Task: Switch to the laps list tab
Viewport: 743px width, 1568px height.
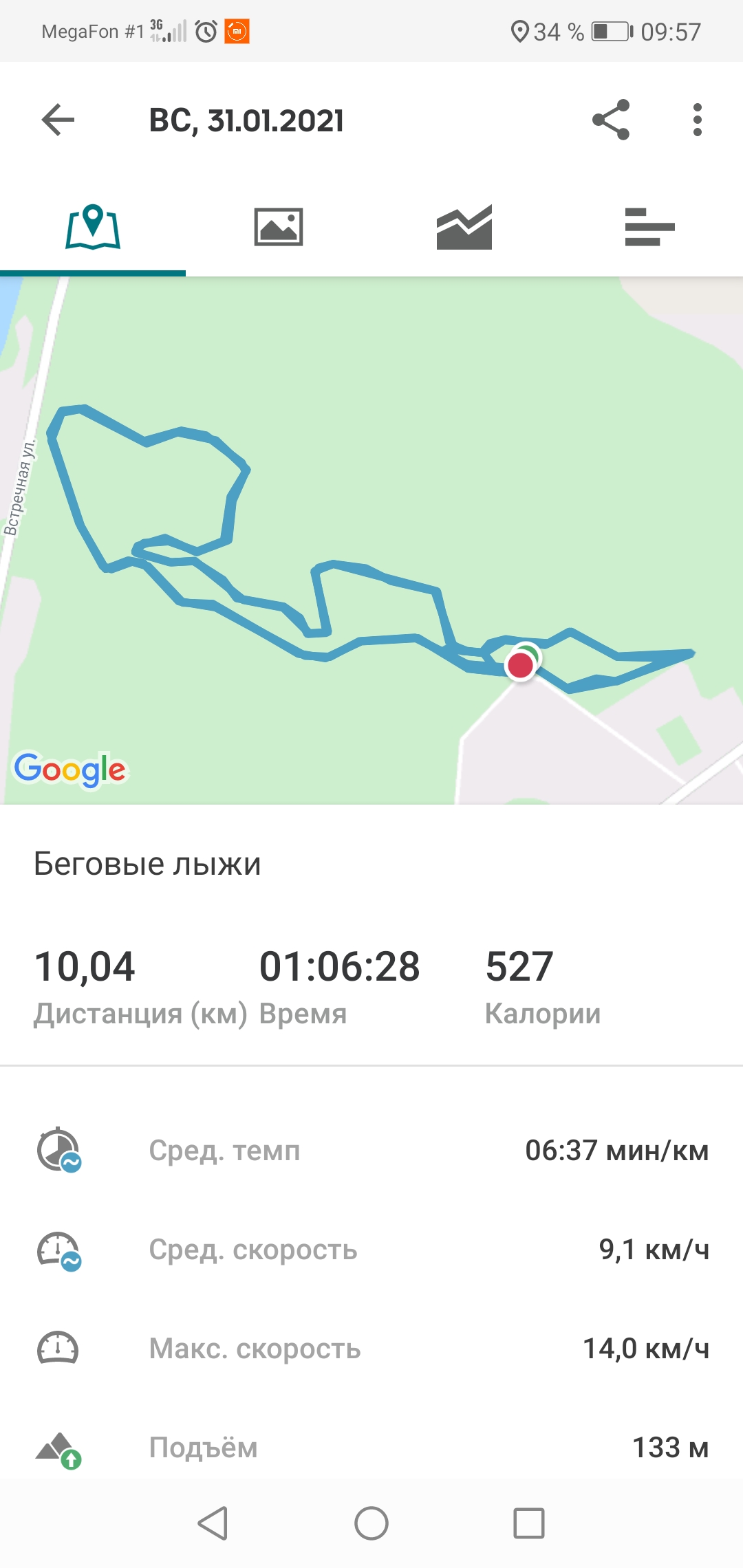Action: [x=649, y=227]
